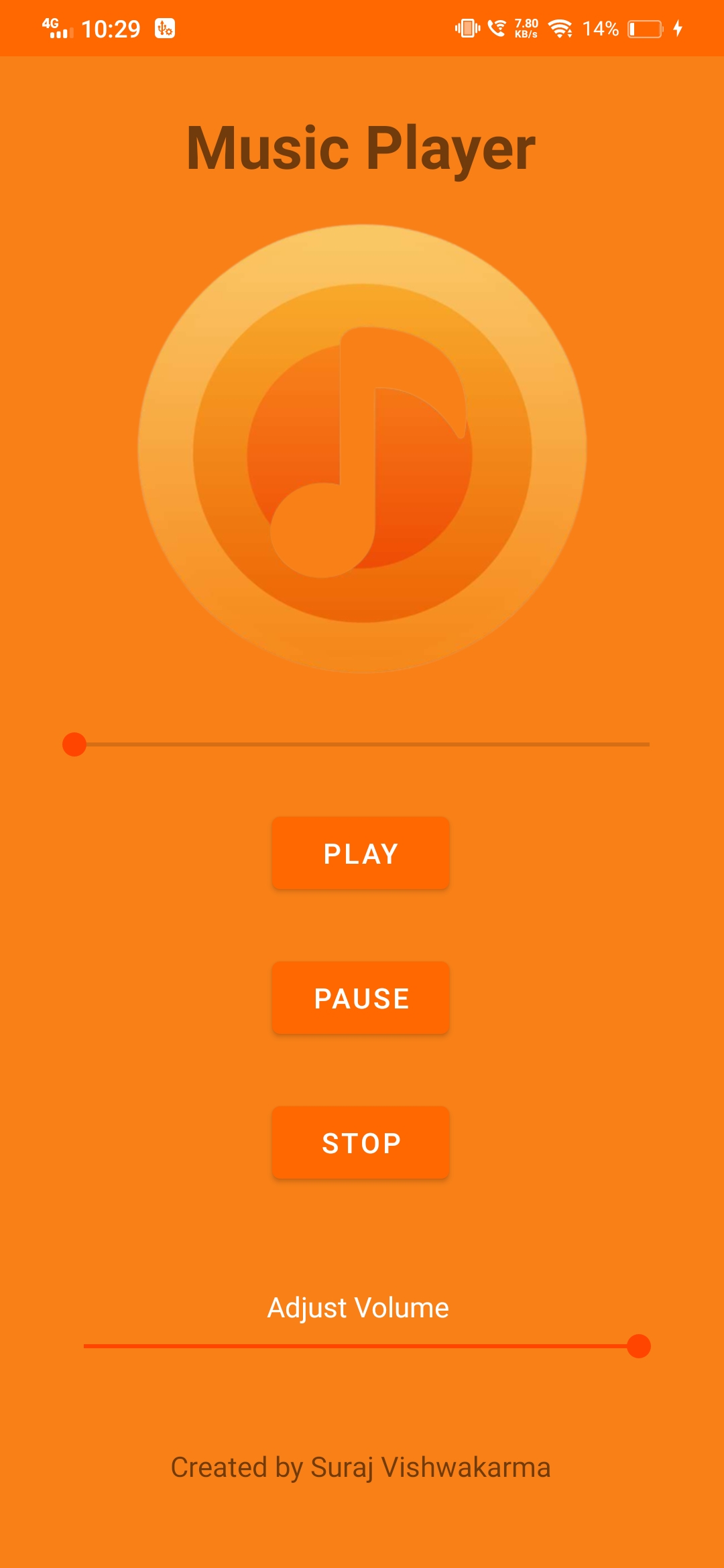Tap the Music Player title
This screenshot has width=724, height=1568.
point(362,149)
